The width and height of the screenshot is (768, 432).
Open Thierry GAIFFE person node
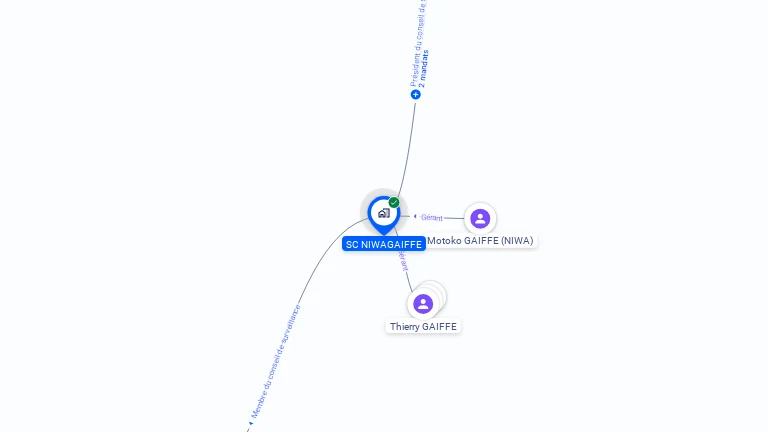click(423, 303)
